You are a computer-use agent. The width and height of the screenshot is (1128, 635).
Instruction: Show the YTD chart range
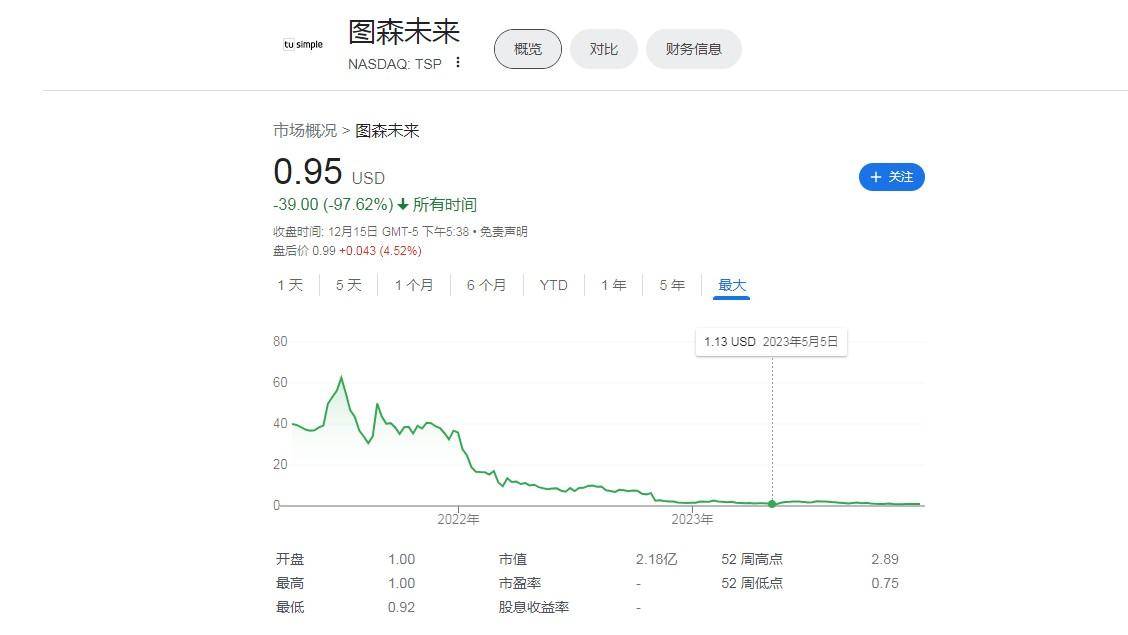pyautogui.click(x=553, y=285)
